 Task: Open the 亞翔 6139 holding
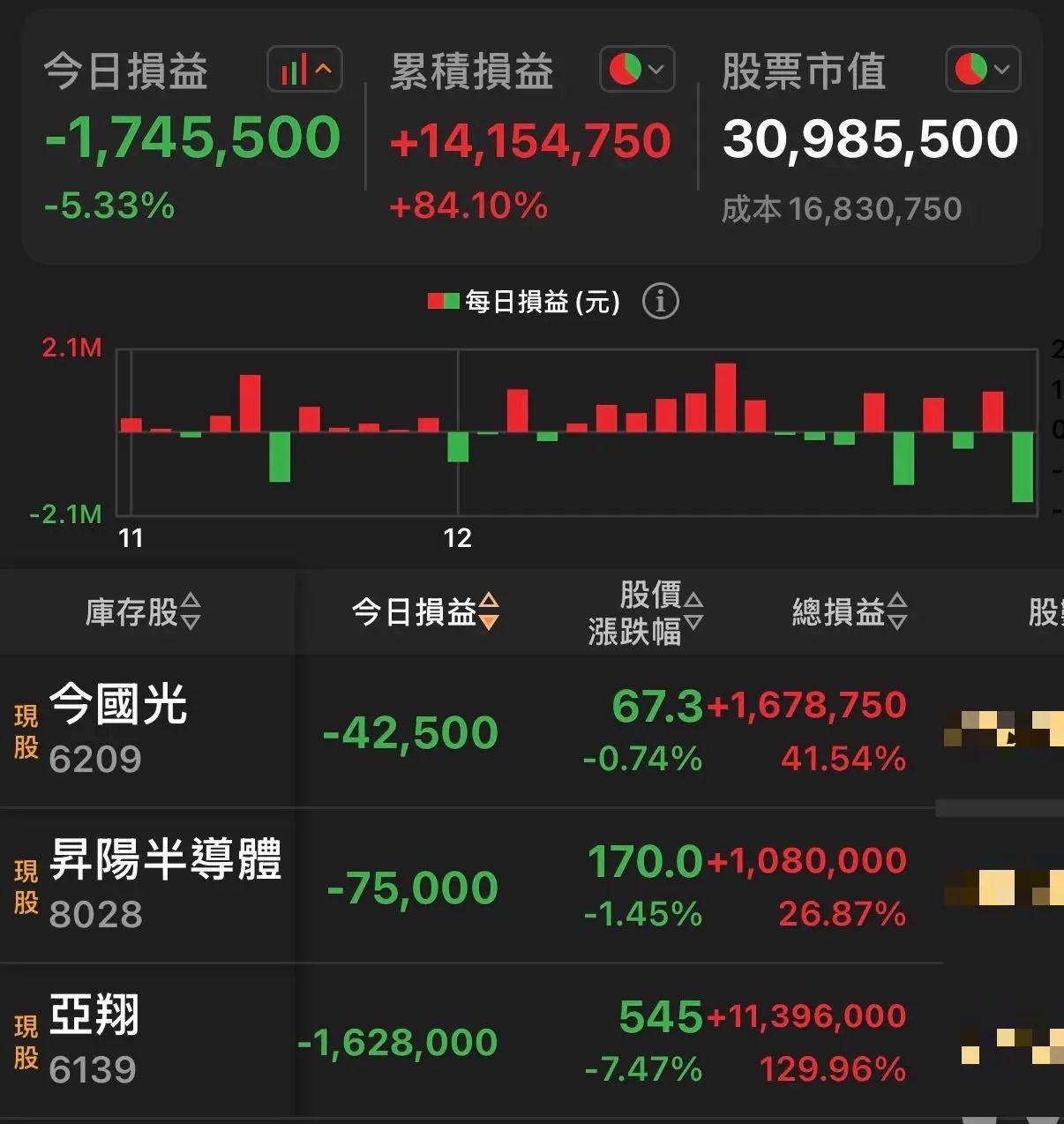(x=94, y=1041)
